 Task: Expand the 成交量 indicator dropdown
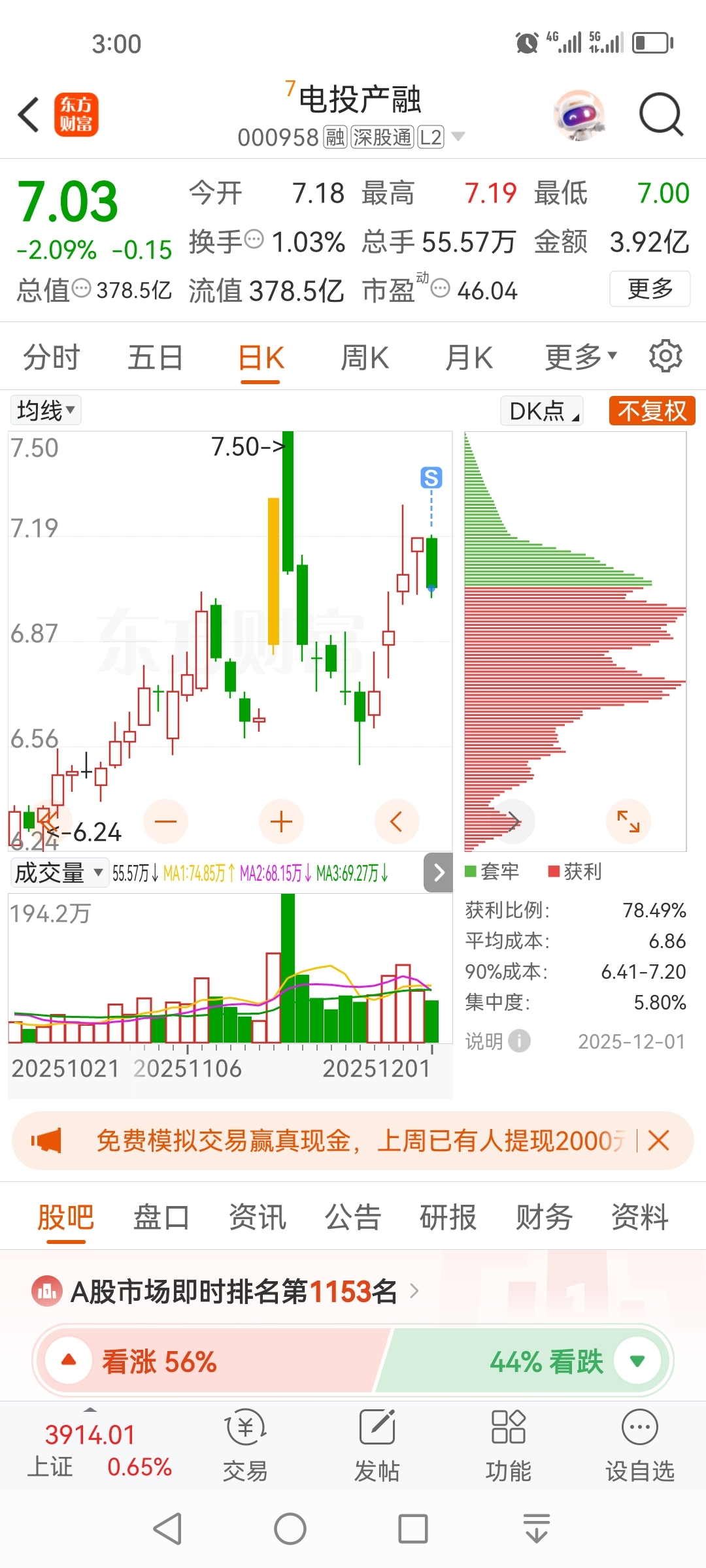59,873
